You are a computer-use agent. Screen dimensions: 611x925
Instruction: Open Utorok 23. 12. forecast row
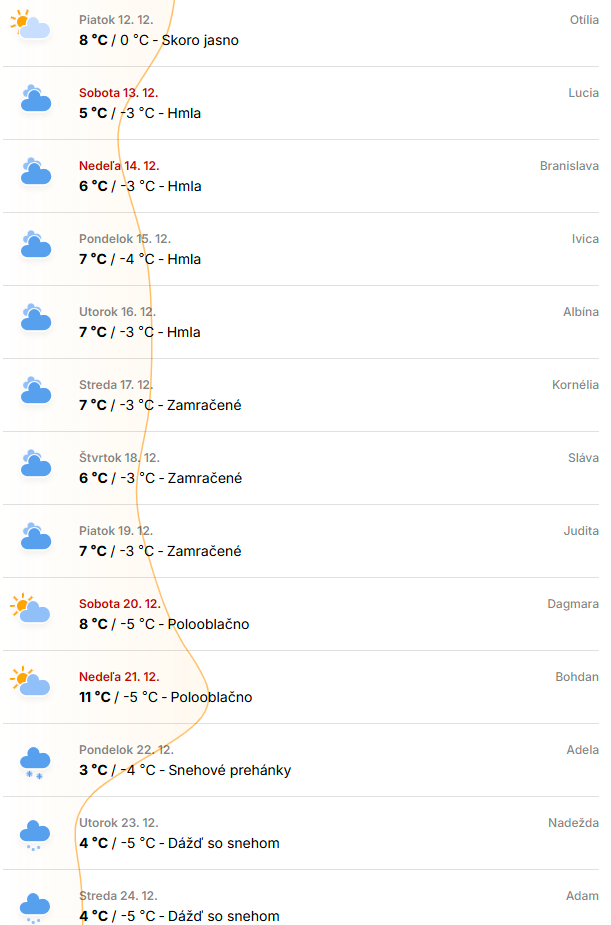pos(300,833)
